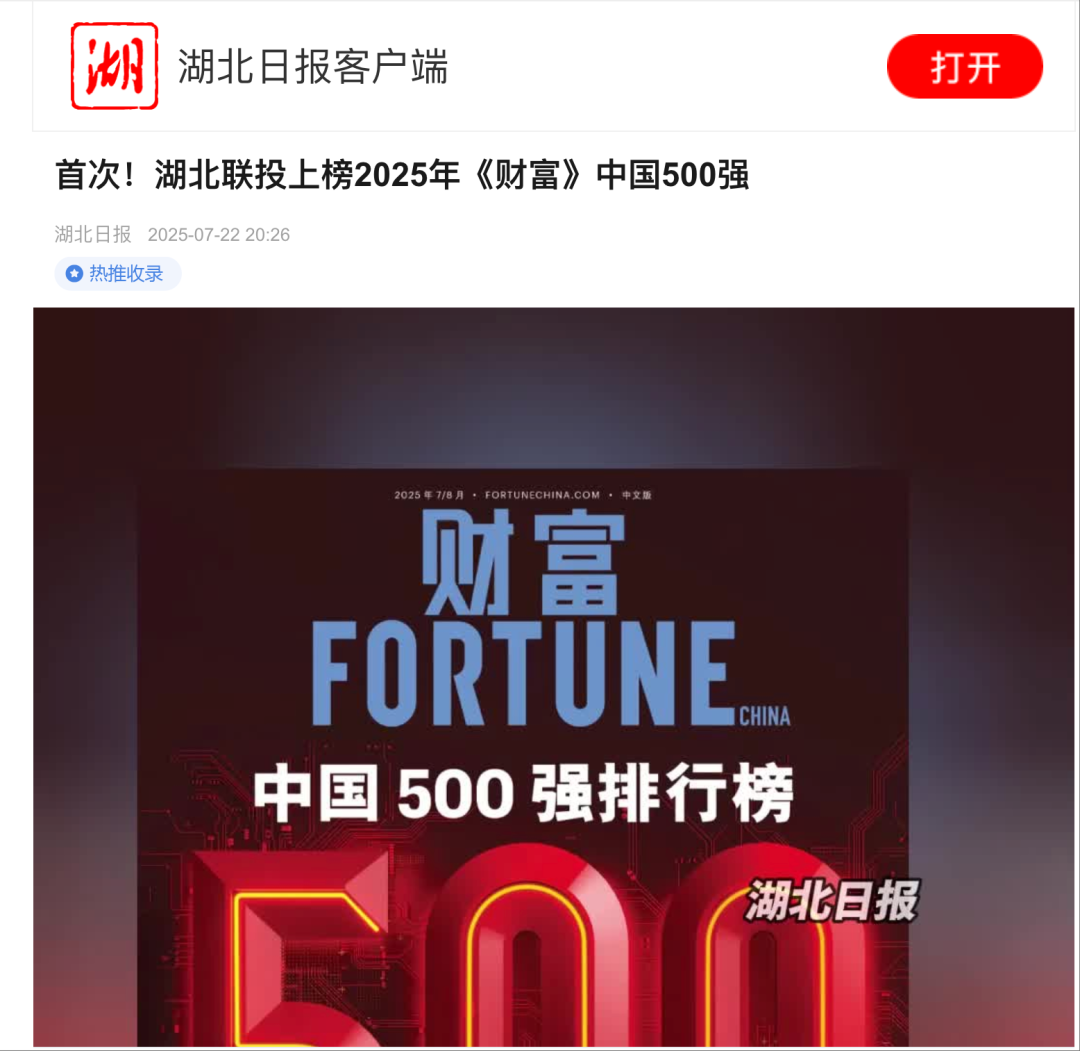The width and height of the screenshot is (1080, 1051).
Task: Tap the red 打开 button
Action: [964, 67]
